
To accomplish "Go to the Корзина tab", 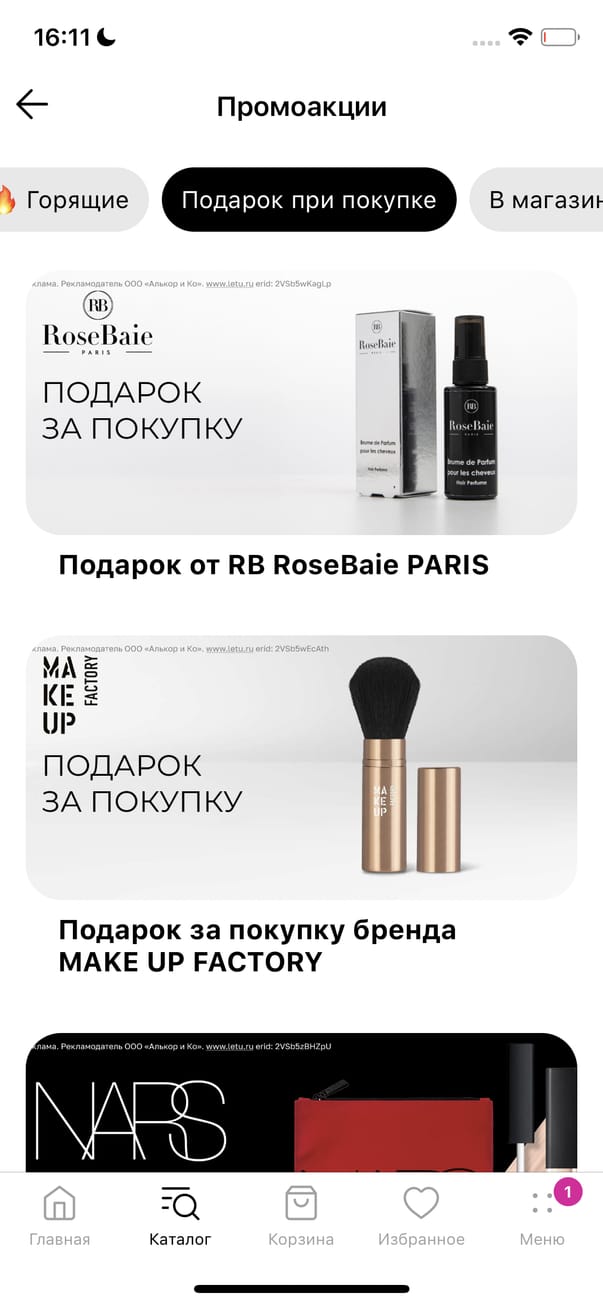I will tap(301, 1216).
